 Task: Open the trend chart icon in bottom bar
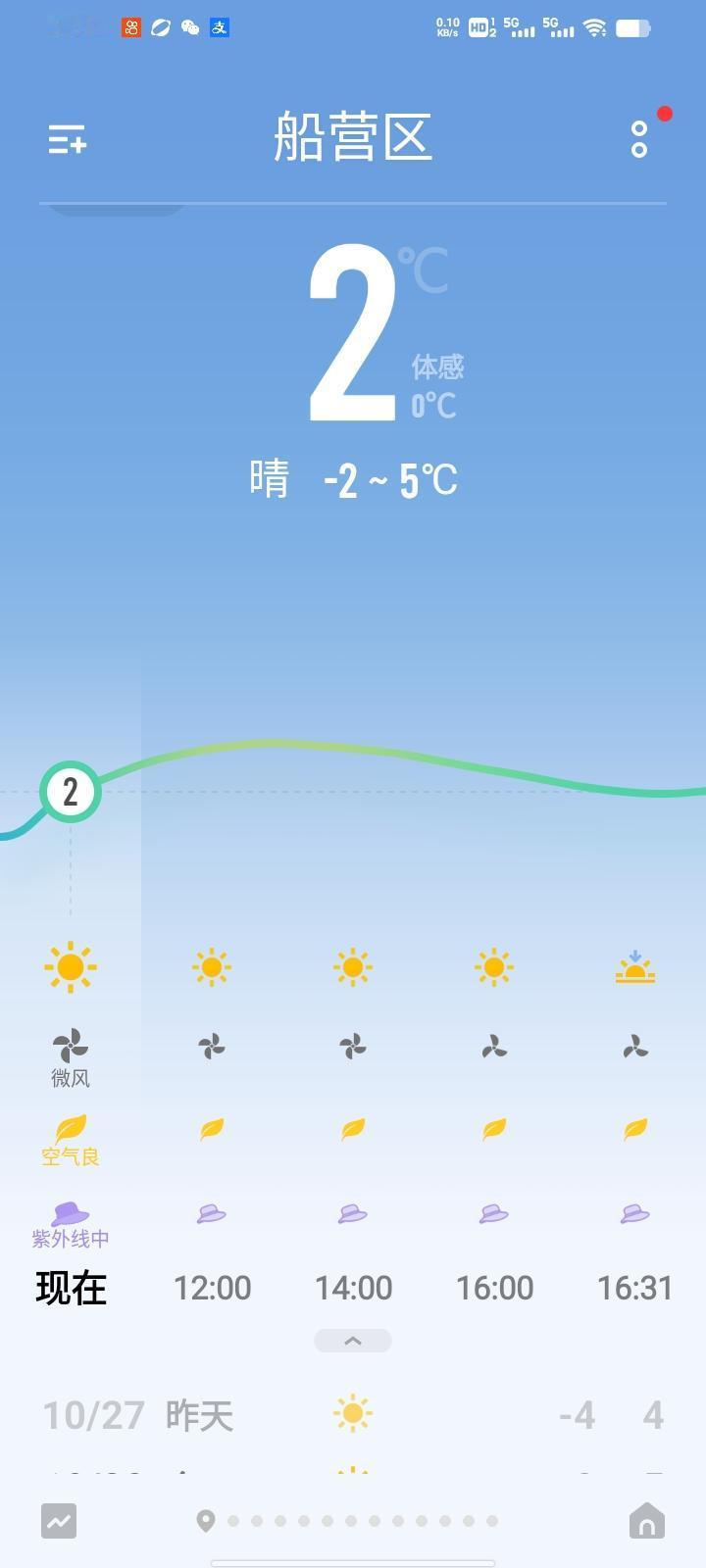click(59, 1521)
